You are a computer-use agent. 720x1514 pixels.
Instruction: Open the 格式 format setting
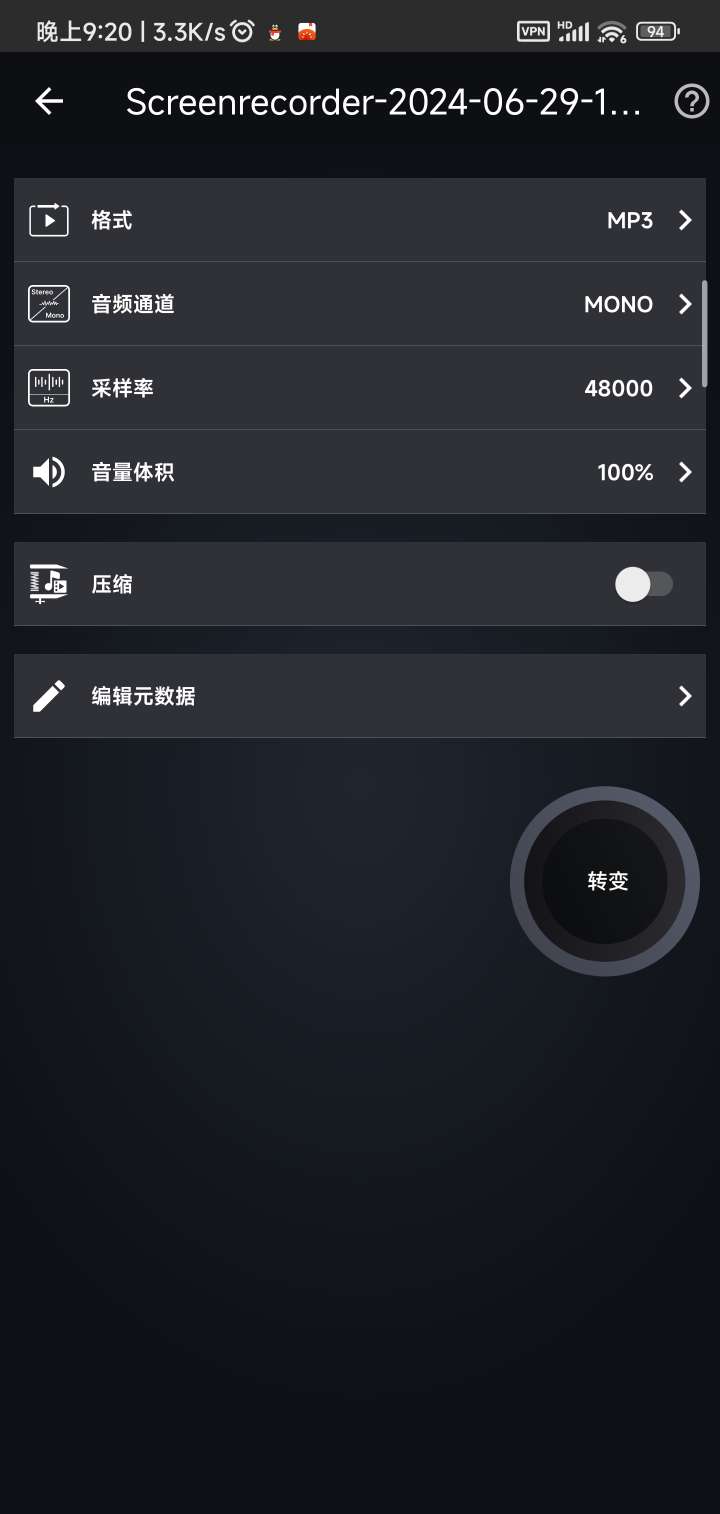360,221
